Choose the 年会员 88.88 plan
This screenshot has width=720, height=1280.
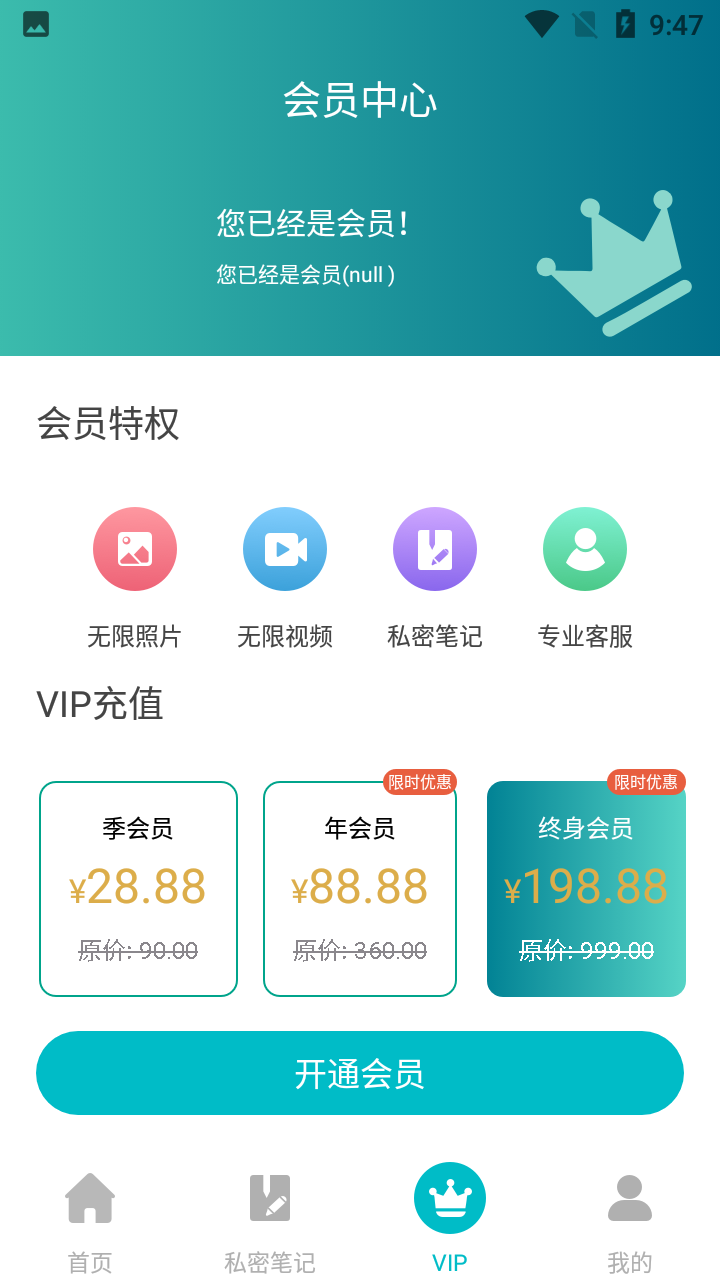(360, 889)
